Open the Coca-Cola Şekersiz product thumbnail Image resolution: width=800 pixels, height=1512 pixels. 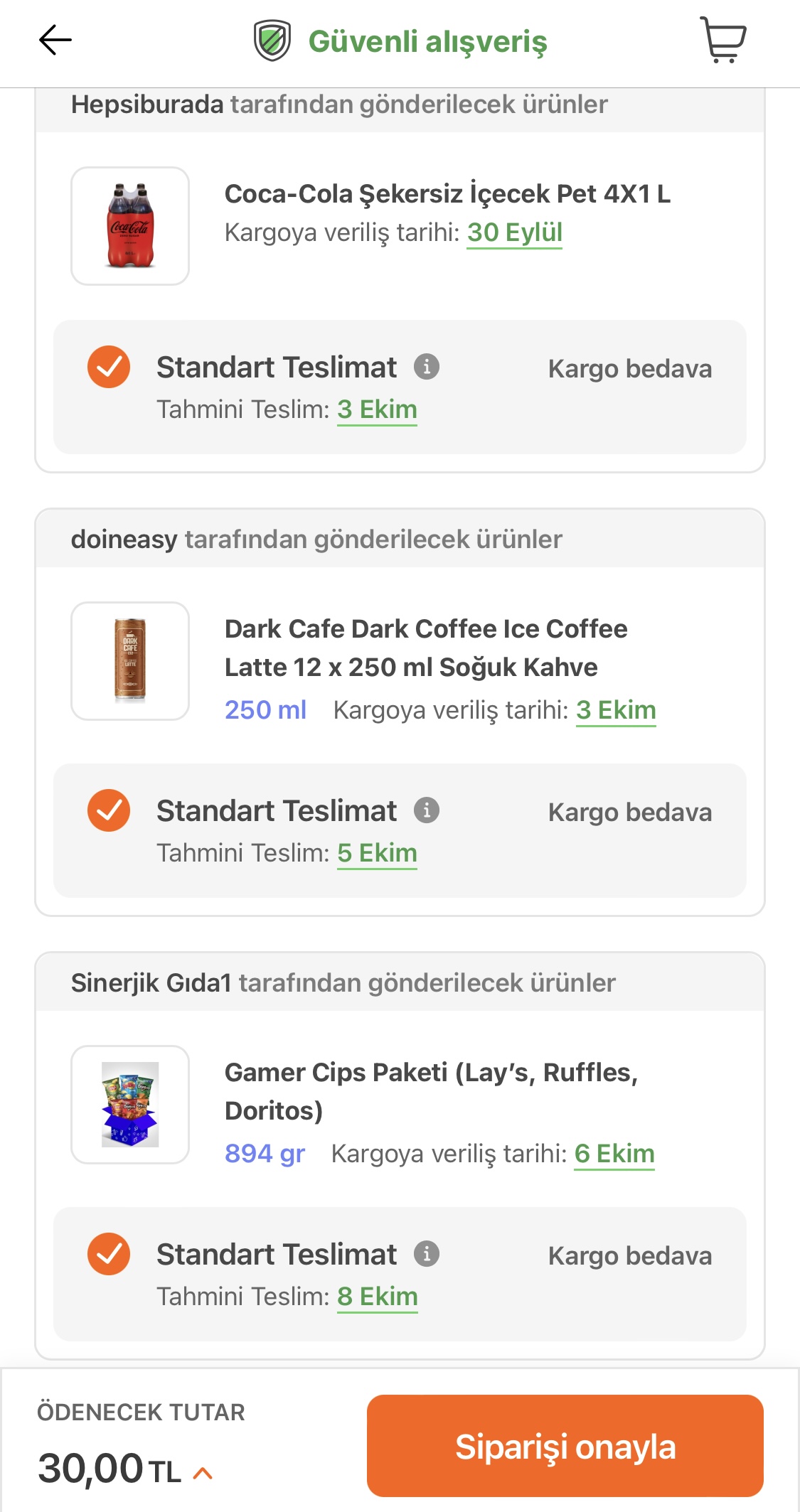pos(130,226)
